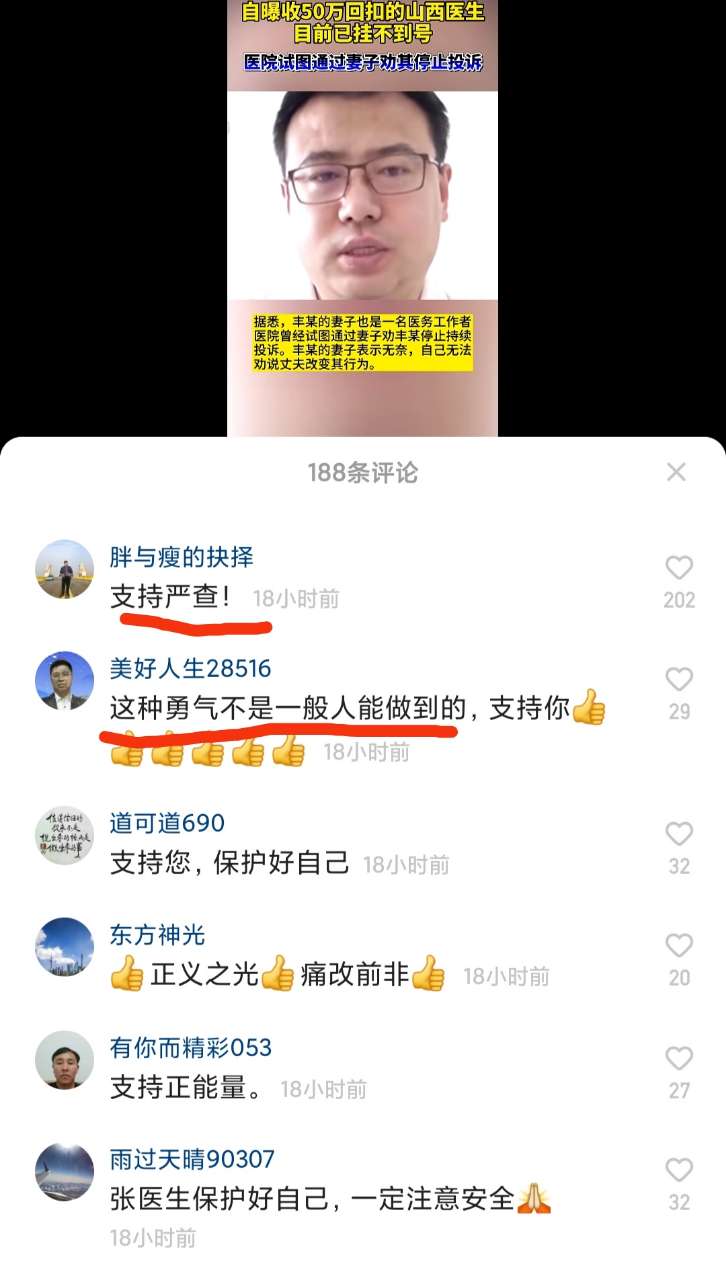Like 东方神光's 正义之光 comment
The image size is (726, 1280).
click(679, 947)
